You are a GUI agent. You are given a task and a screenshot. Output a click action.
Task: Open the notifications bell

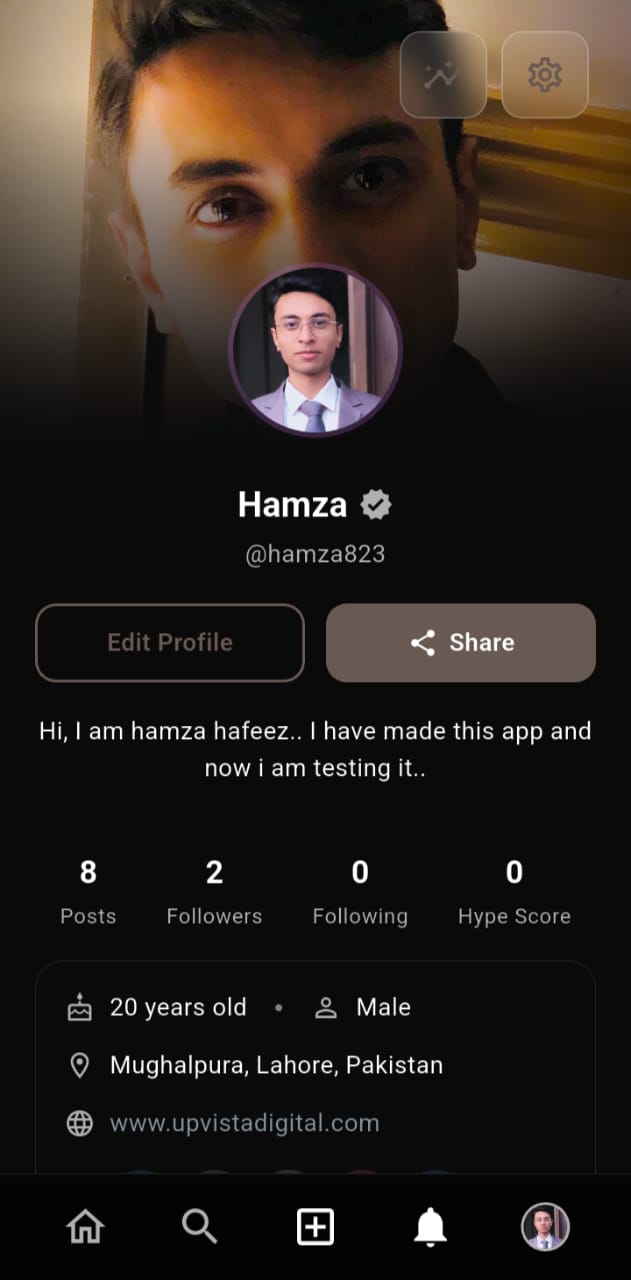pyautogui.click(x=431, y=1226)
